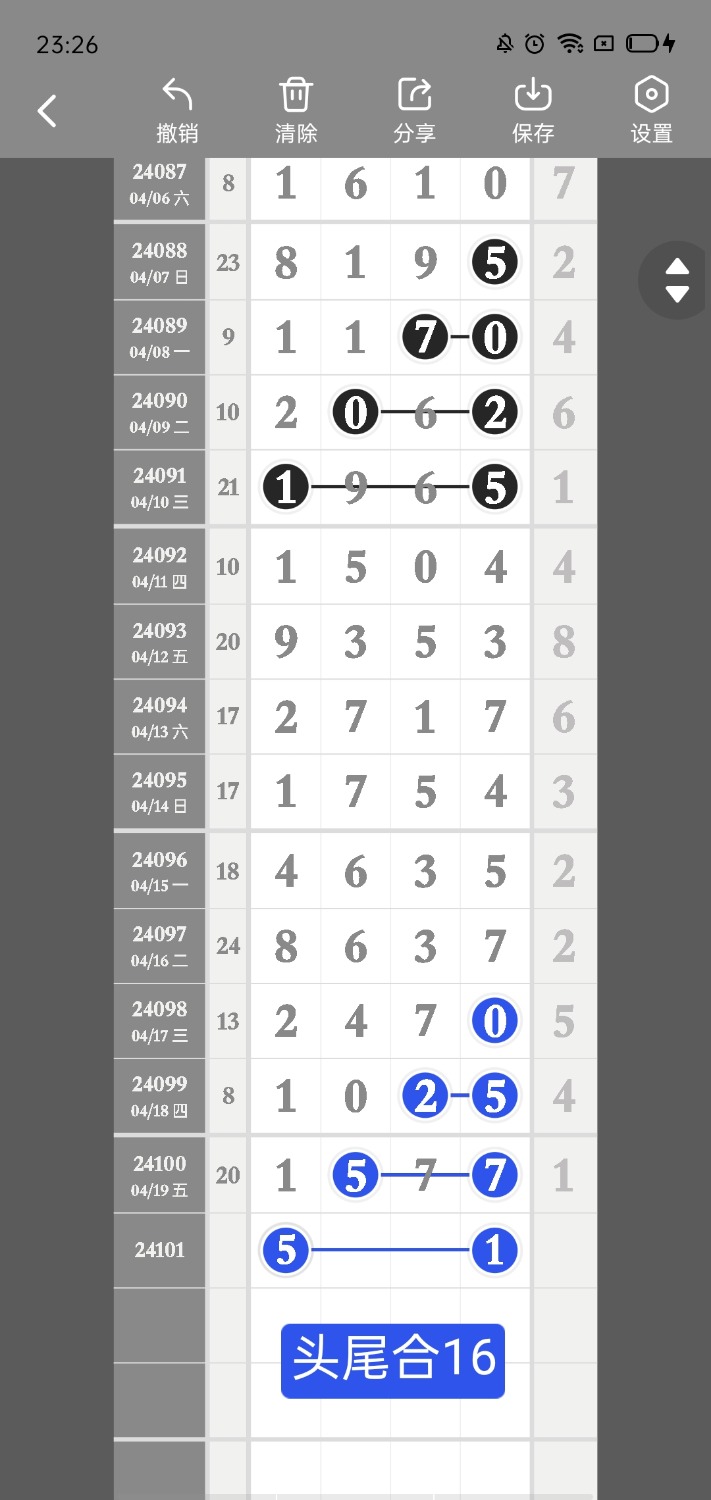
Task: Tap the black circled 7 in row 24089
Action: 425,338
